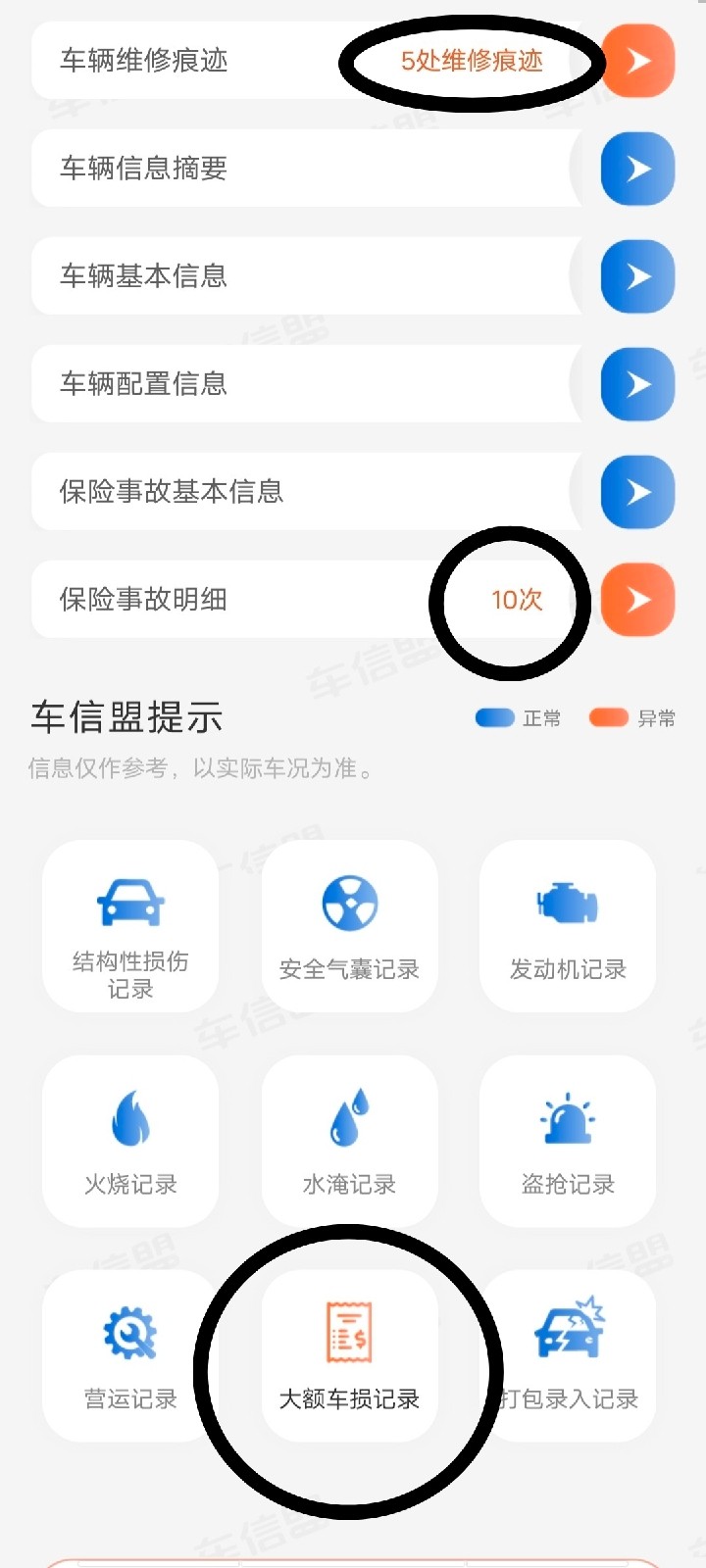Open the 安全气囊记录 card
The width and height of the screenshot is (706, 1568).
(x=349, y=926)
